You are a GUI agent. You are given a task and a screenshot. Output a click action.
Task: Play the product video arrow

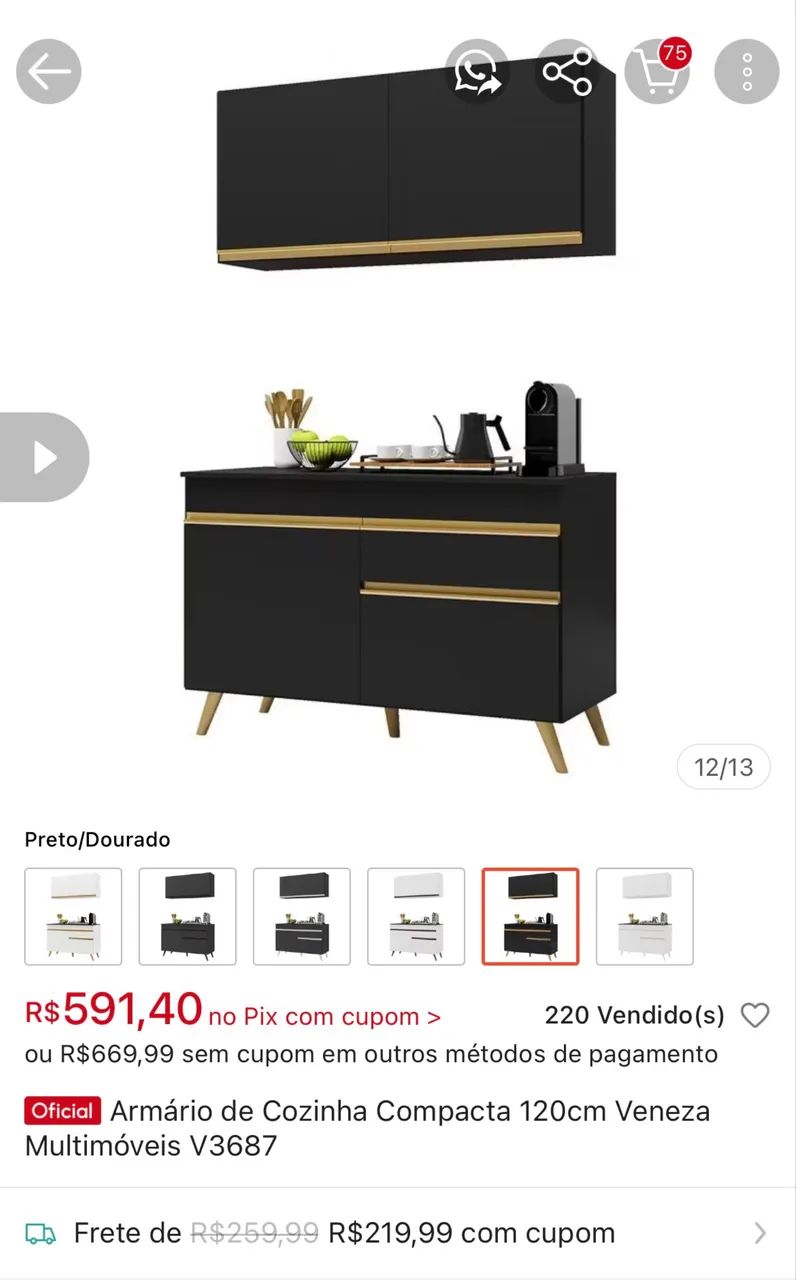pos(44,457)
